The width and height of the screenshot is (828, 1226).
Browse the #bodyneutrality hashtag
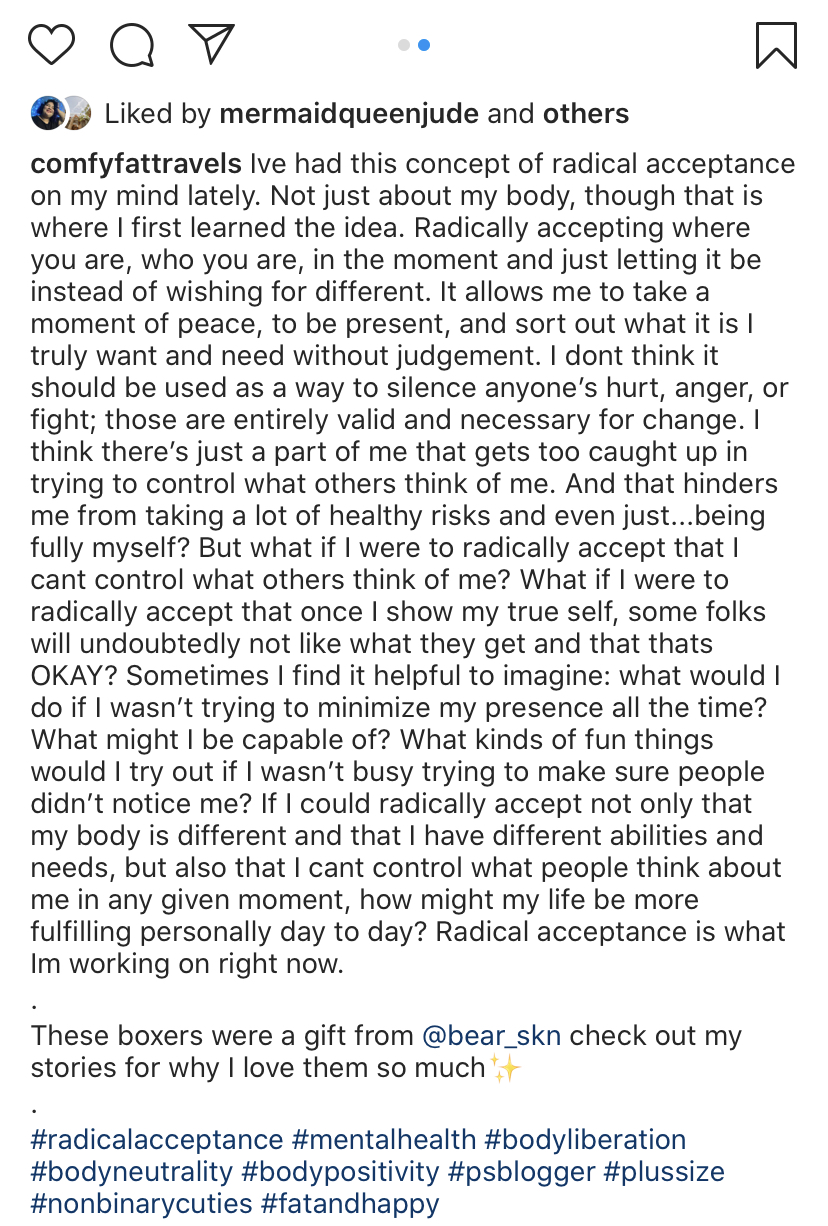132,1171
